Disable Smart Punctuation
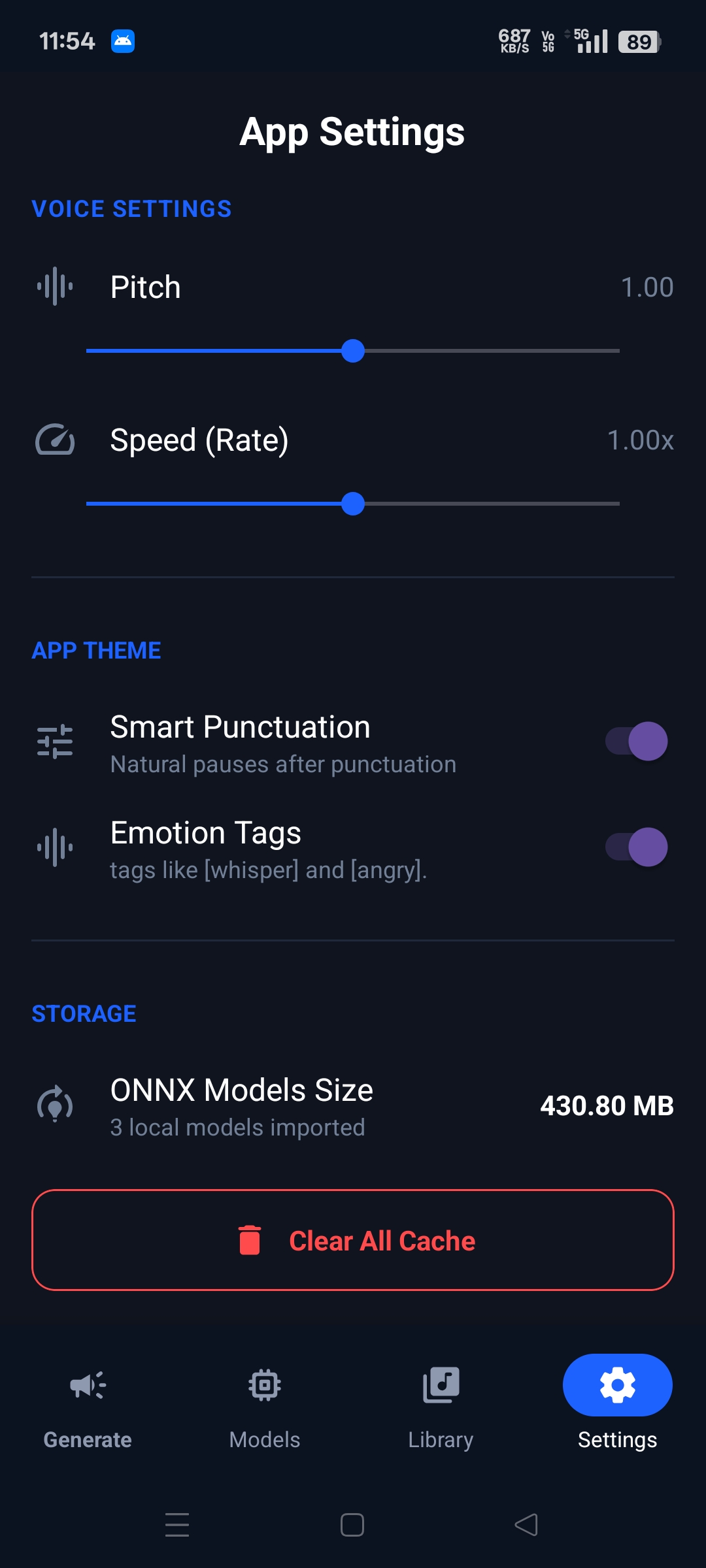 coord(637,741)
